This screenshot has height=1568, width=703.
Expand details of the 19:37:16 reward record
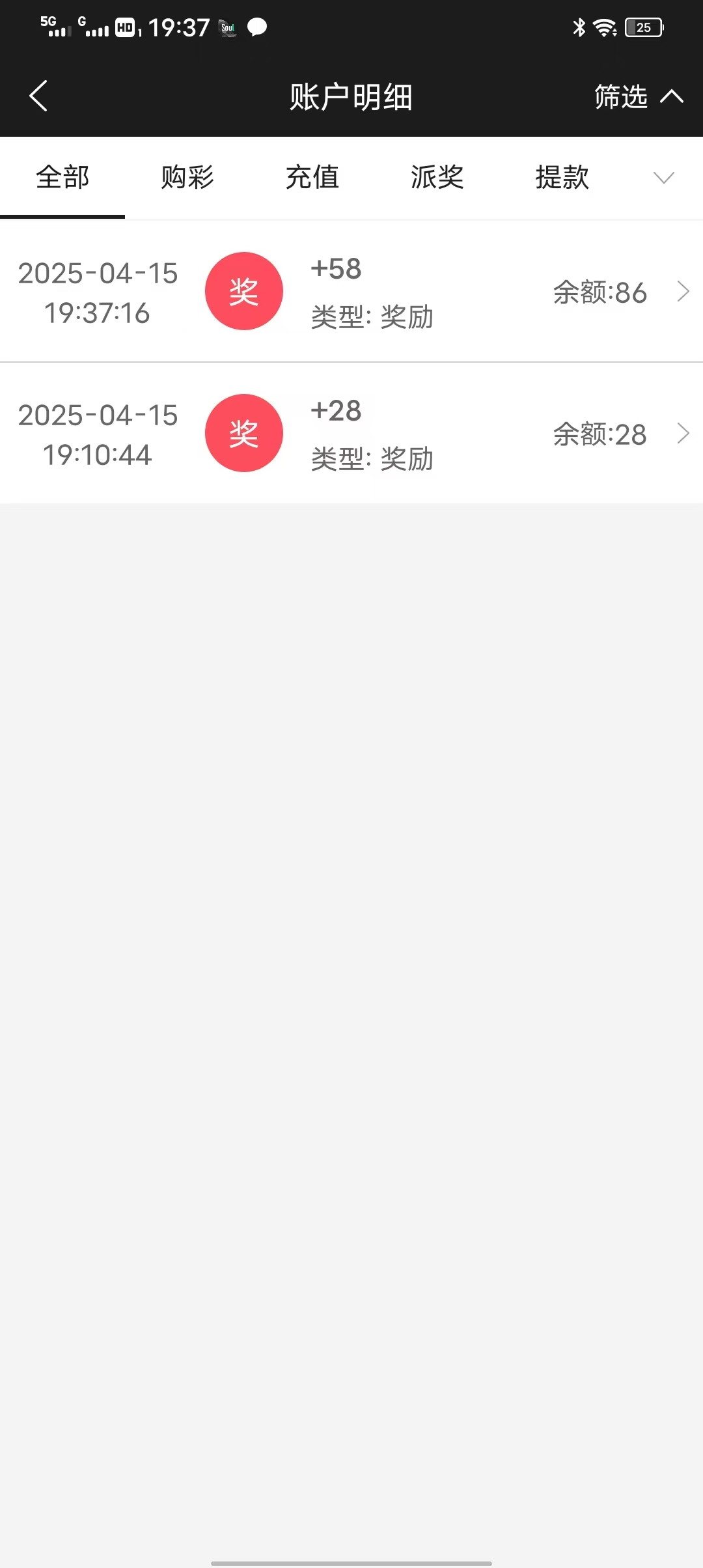[x=682, y=291]
